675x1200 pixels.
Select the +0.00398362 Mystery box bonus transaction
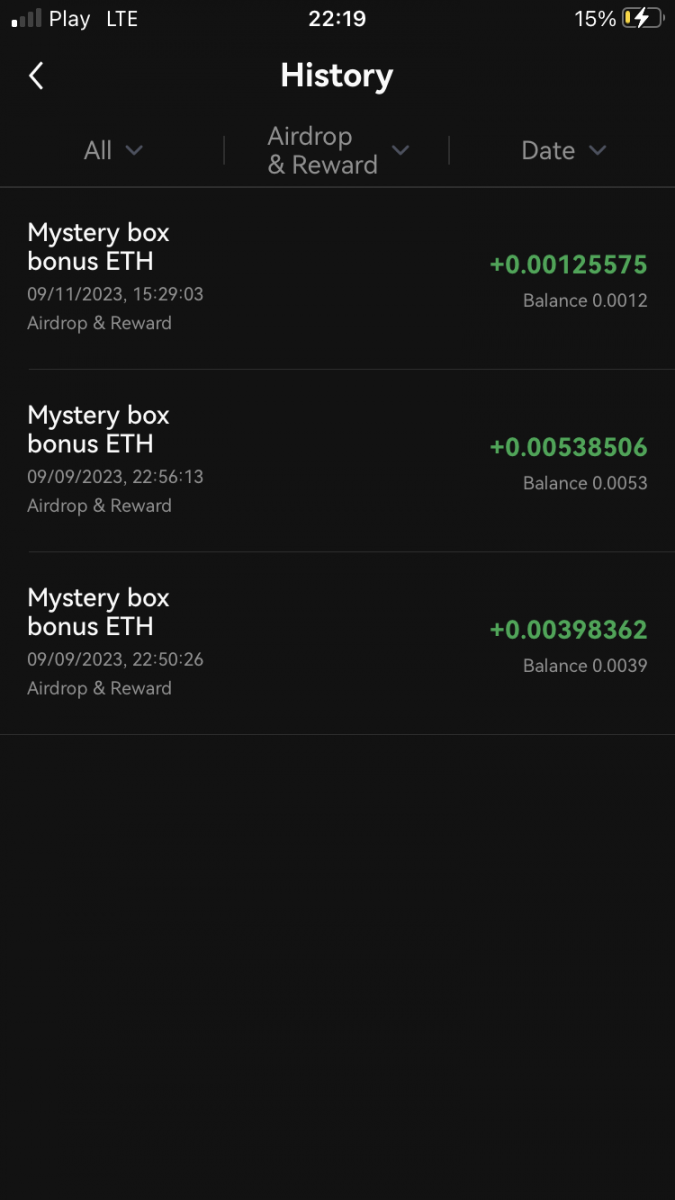pos(337,643)
